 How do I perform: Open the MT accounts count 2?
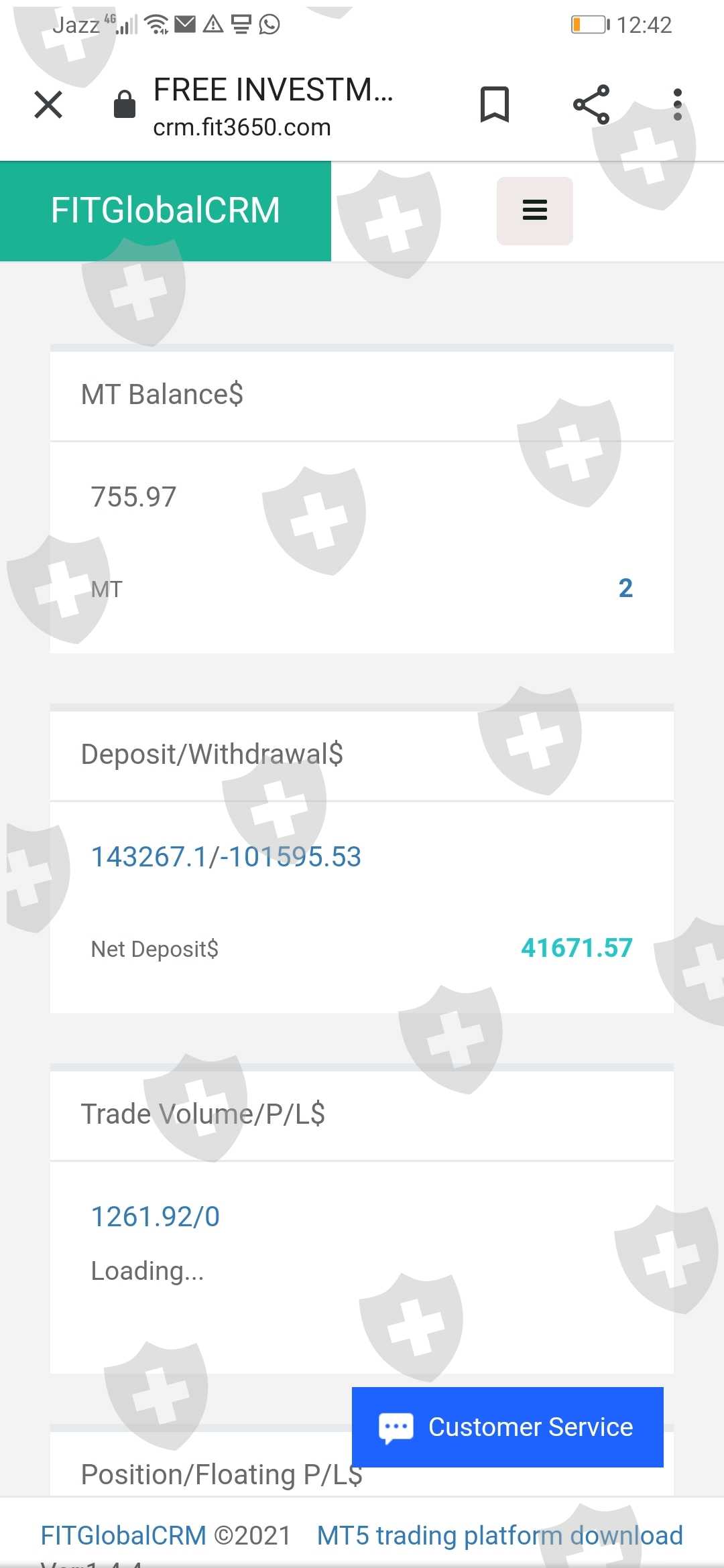[625, 588]
